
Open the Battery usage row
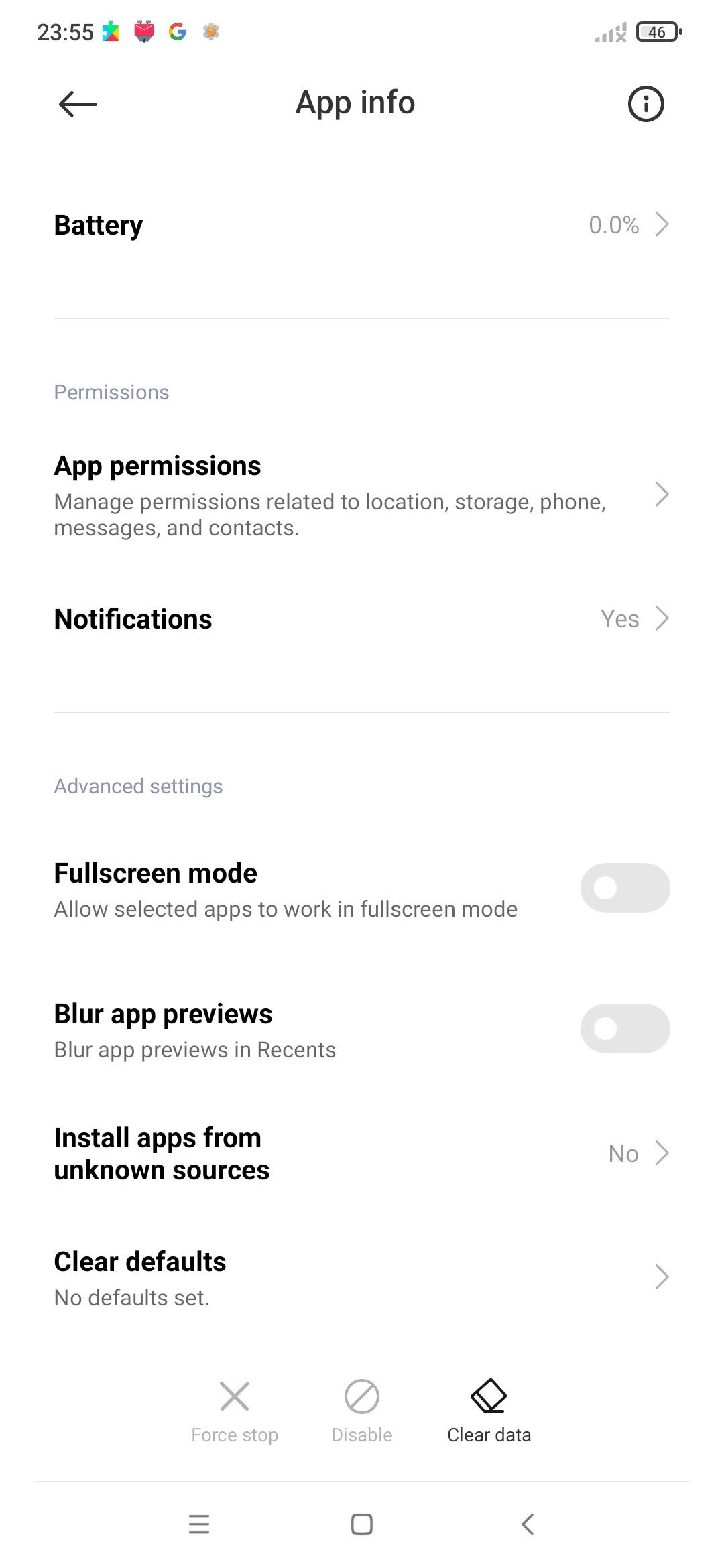362,225
